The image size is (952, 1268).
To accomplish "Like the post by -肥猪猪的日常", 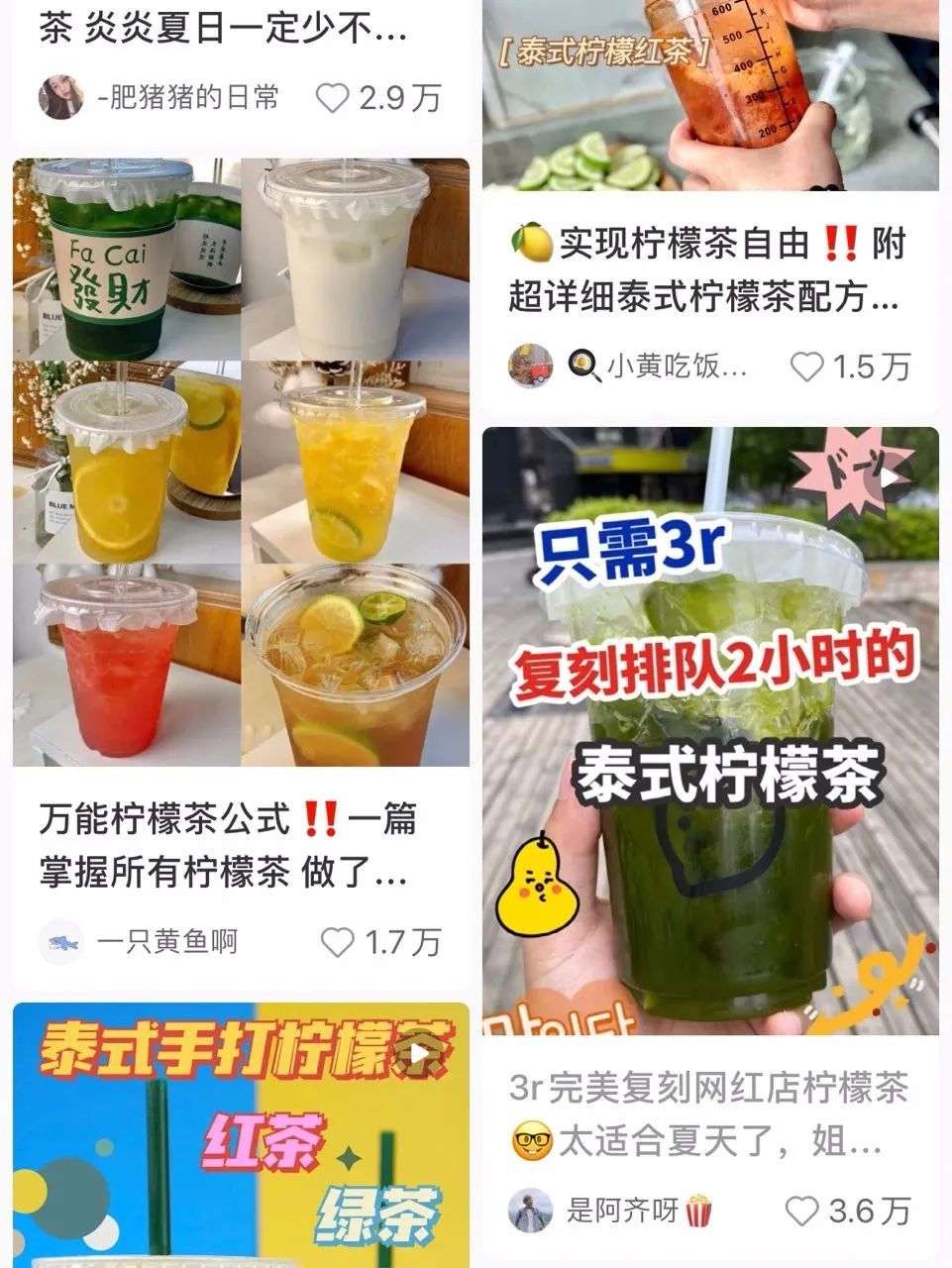I will point(333,97).
